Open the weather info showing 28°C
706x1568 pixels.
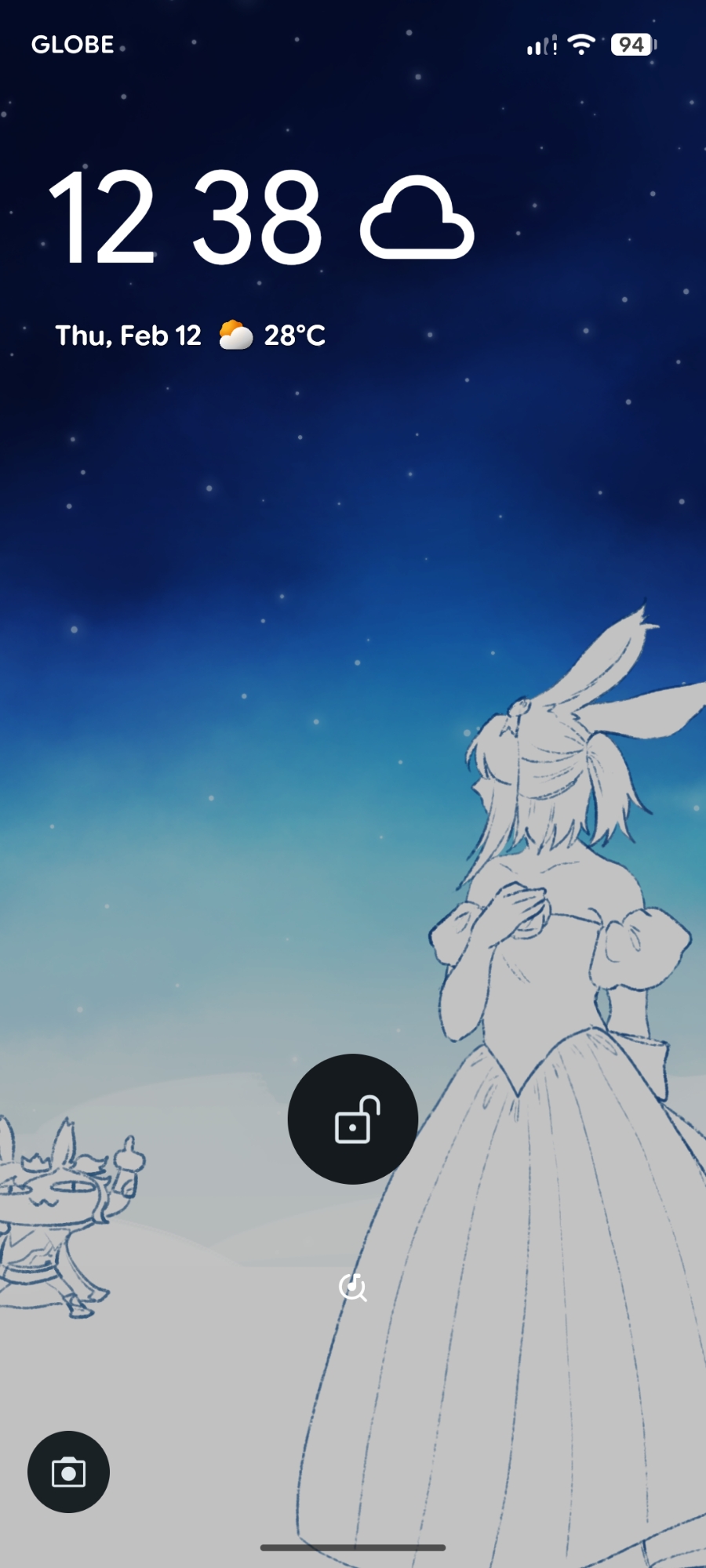pyautogui.click(x=272, y=336)
